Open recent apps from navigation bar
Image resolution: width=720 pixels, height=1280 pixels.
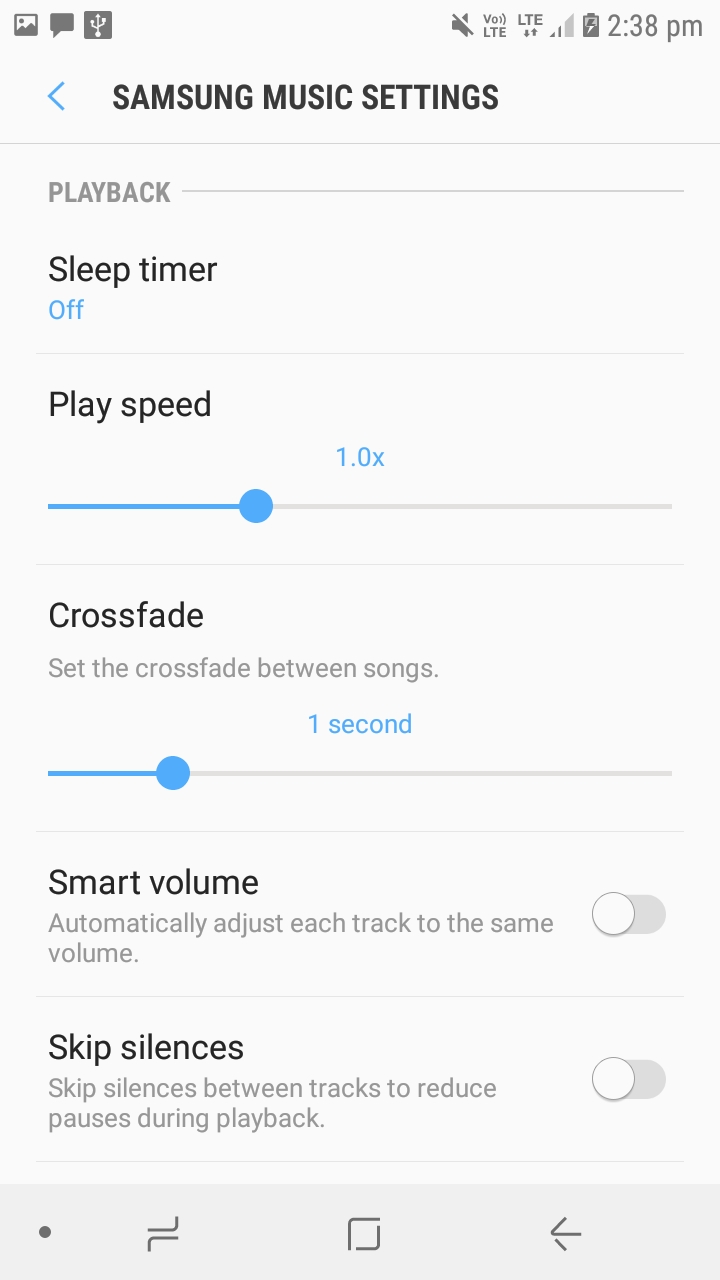pyautogui.click(x=162, y=1234)
